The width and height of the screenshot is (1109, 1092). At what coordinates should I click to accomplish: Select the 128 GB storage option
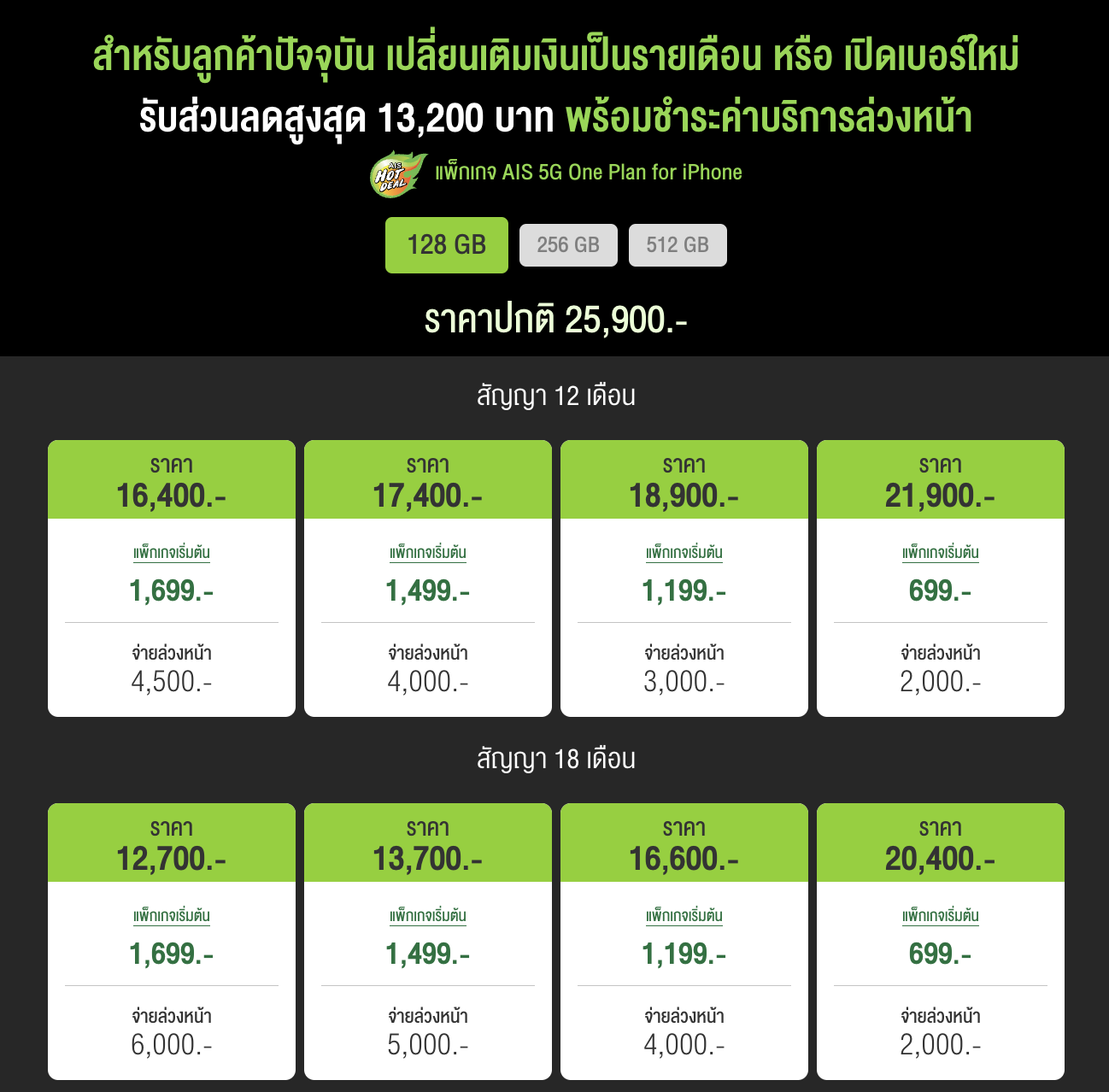446,245
